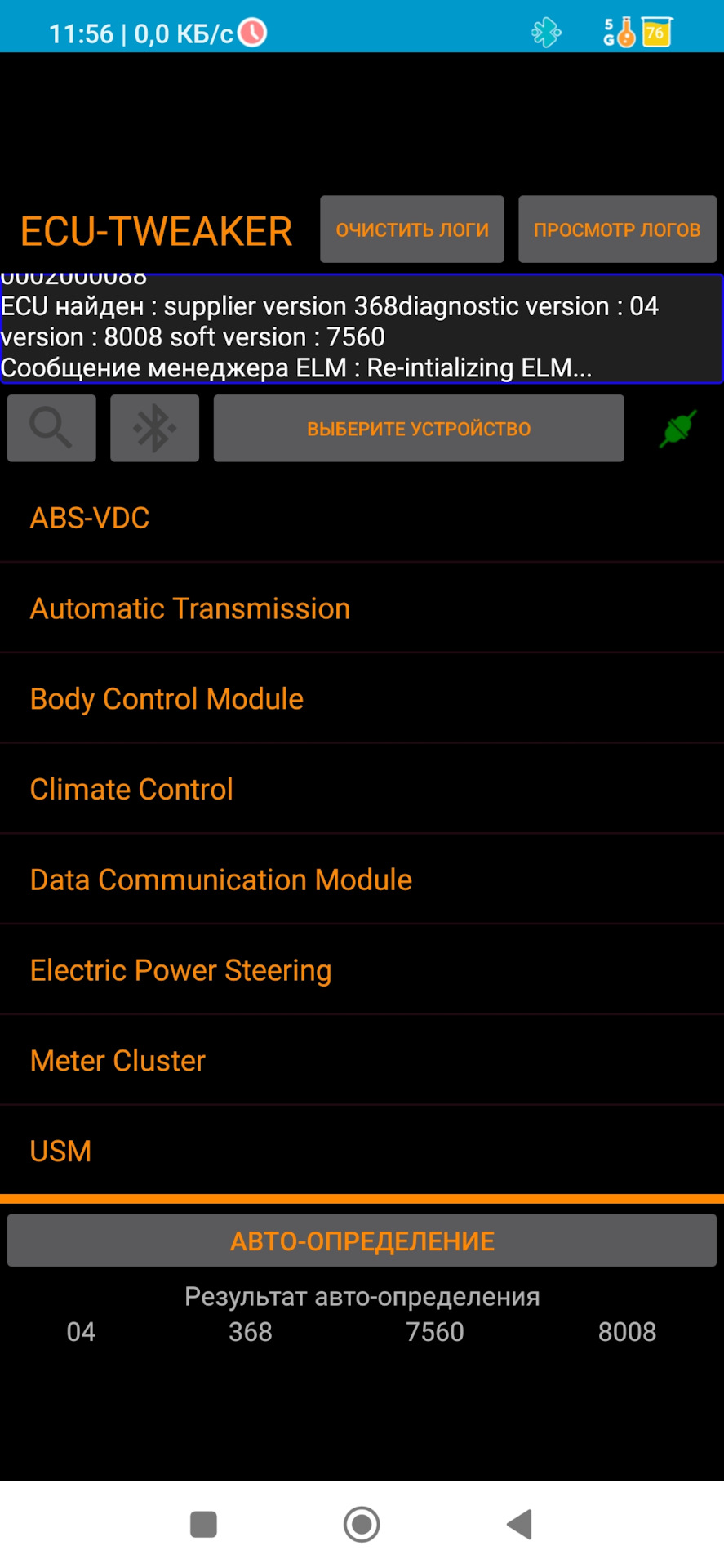Start АВТО-ОПРЕДЕЛЕНИЕ auto-detection
Viewport: 724px width, 1568px height.
pyautogui.click(x=362, y=1241)
